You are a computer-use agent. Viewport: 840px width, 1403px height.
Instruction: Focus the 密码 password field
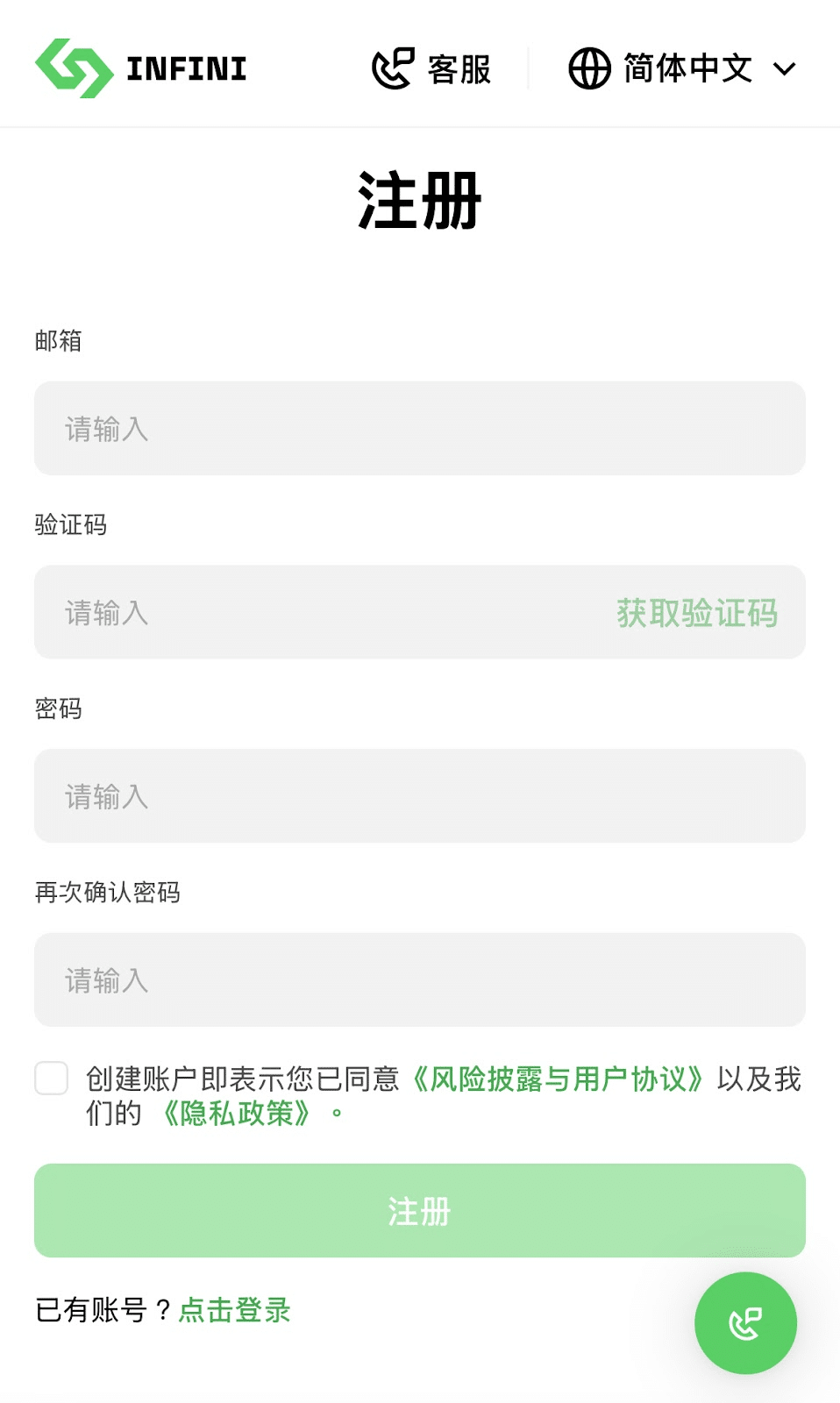click(420, 796)
